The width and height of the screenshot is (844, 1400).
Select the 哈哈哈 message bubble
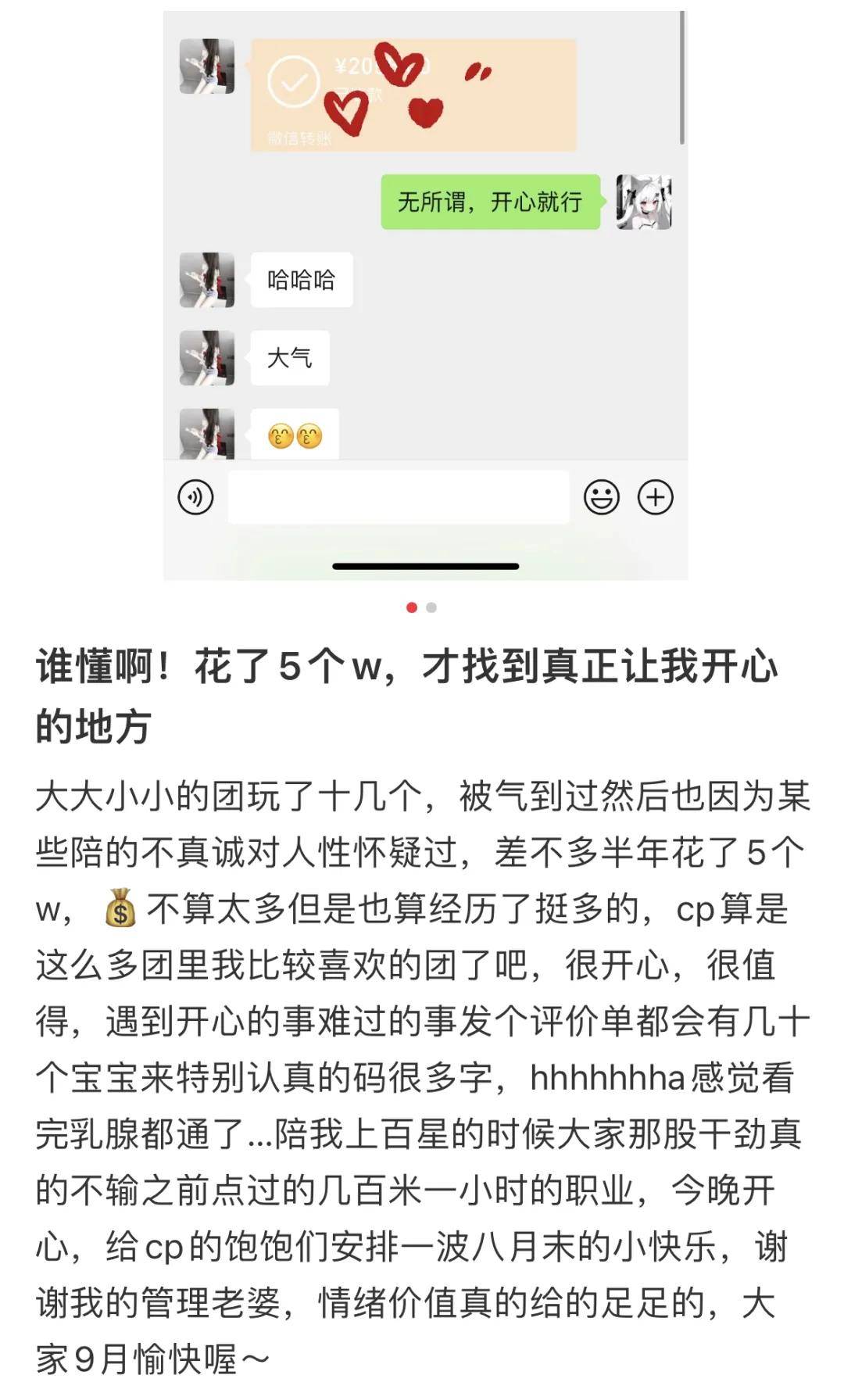pos(302,281)
